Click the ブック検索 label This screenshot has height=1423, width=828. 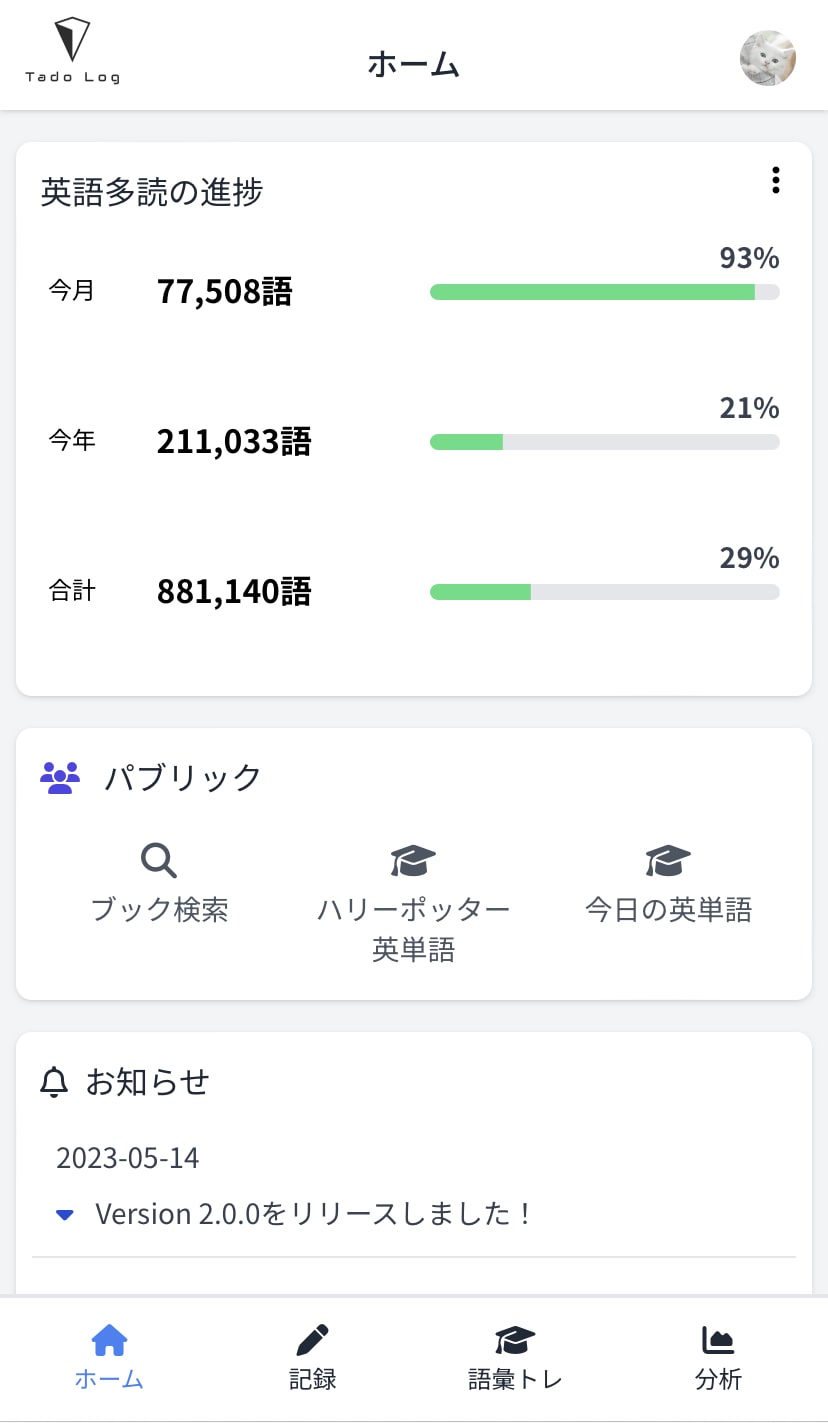click(x=158, y=909)
